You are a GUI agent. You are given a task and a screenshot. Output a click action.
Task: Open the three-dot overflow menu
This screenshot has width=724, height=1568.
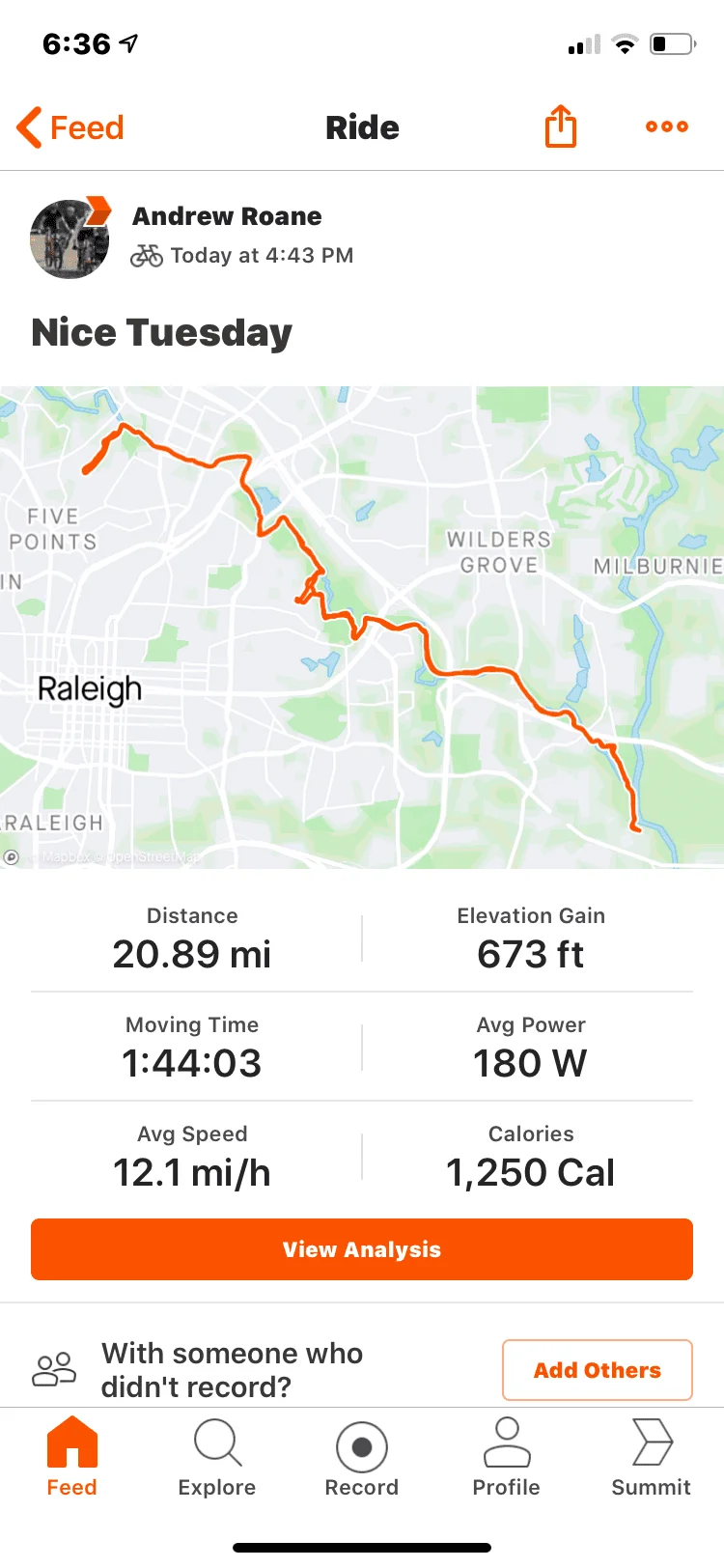667,126
